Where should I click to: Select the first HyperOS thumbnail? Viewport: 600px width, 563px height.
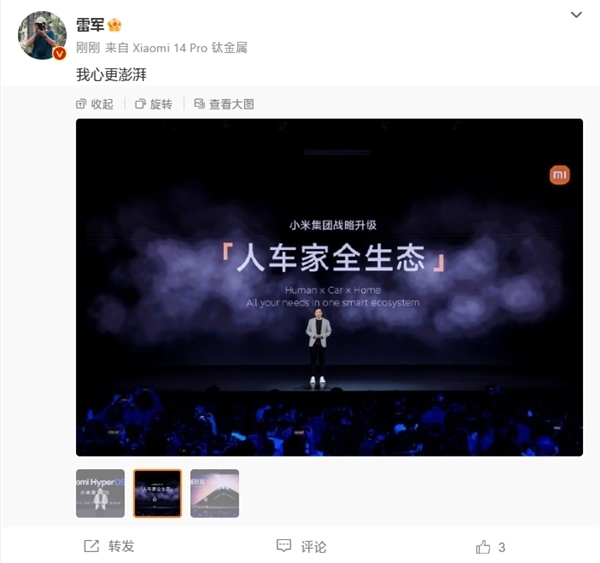100,493
